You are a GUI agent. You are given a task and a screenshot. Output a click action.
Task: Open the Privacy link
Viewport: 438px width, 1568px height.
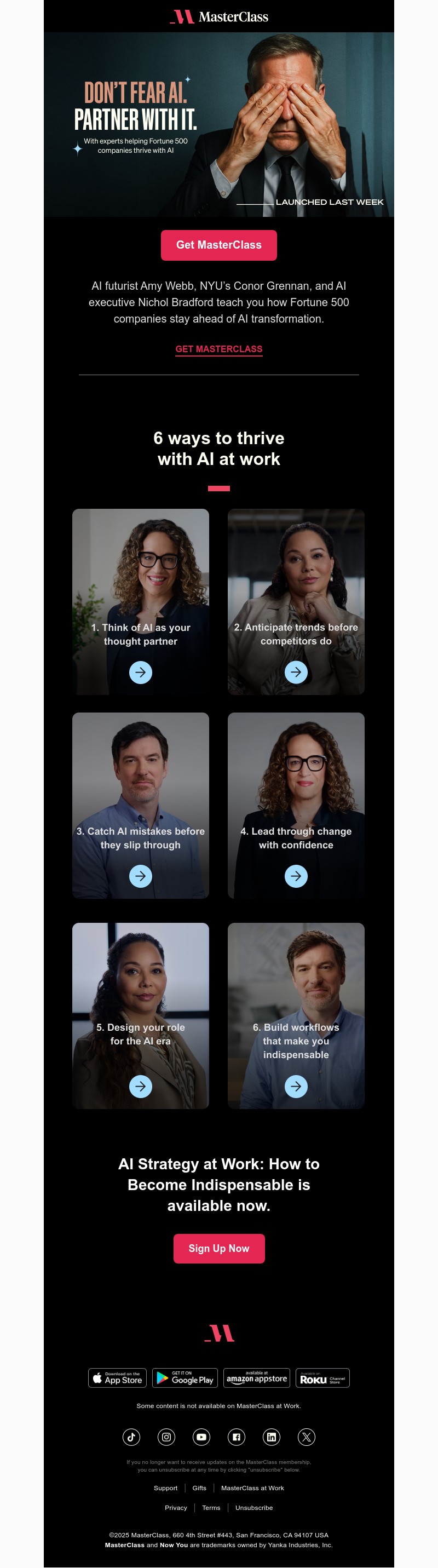[176, 1508]
